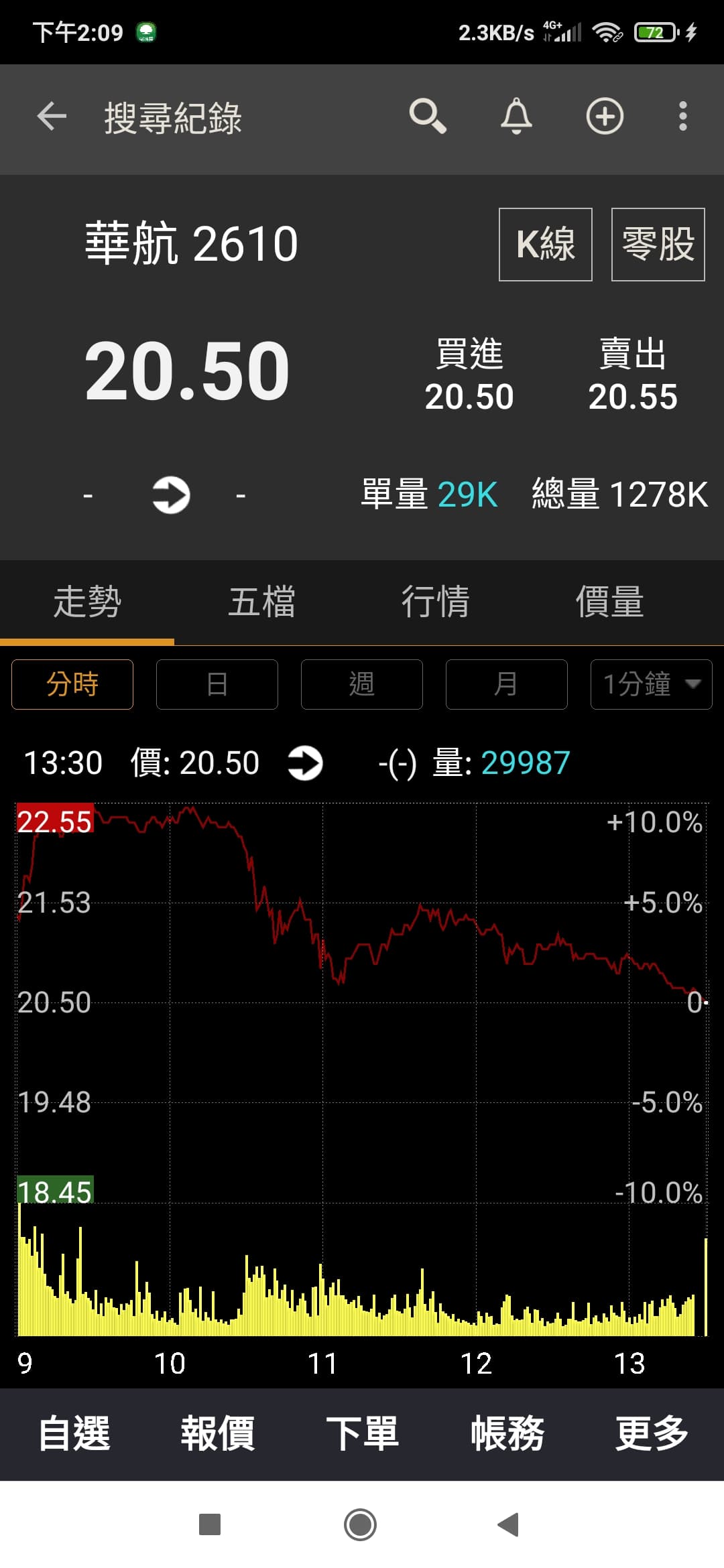Open the three-dot overflow menu
724x1568 pixels.
pyautogui.click(x=682, y=115)
